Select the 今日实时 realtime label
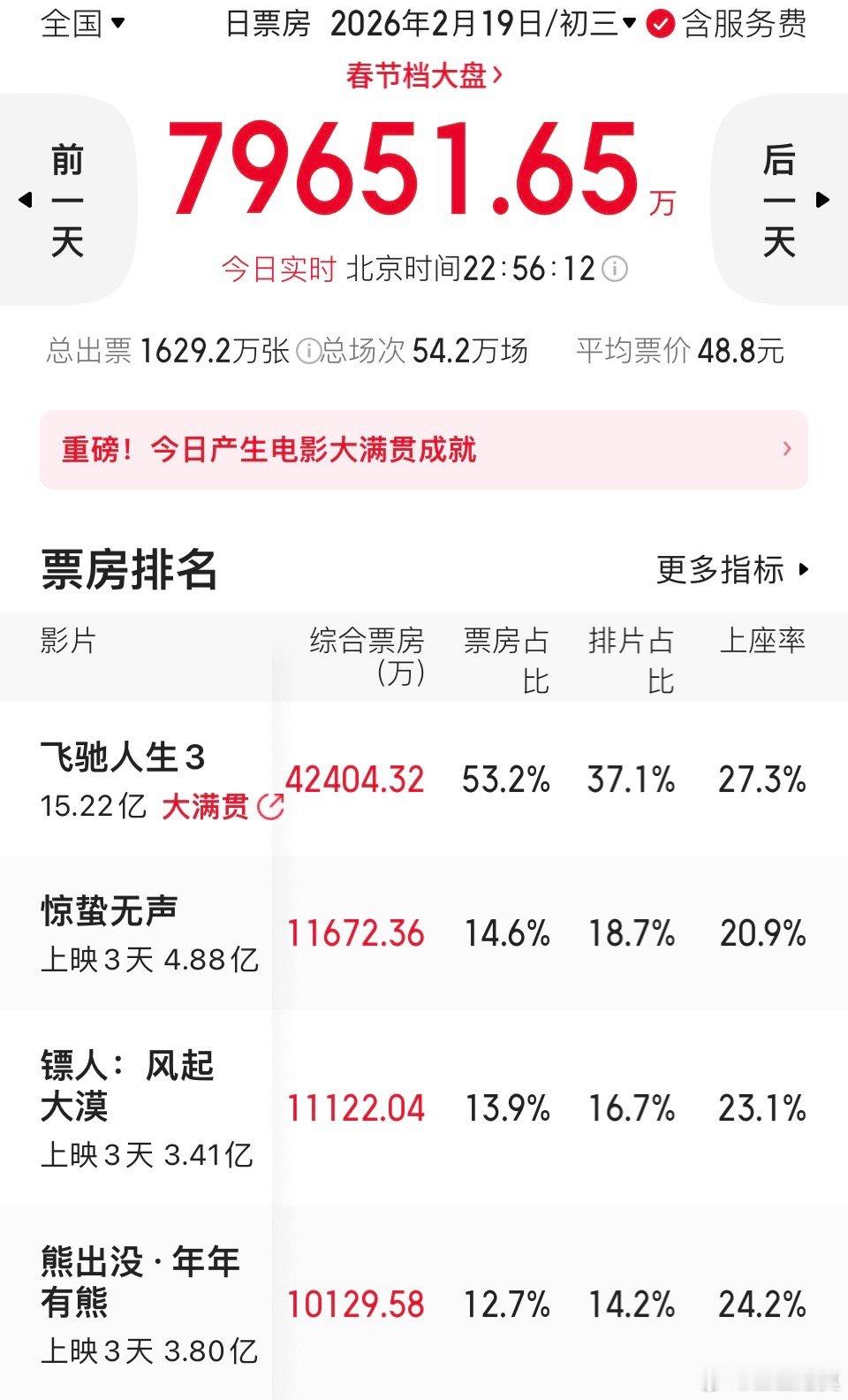Viewport: 848px width, 1400px height. pyautogui.click(x=278, y=270)
